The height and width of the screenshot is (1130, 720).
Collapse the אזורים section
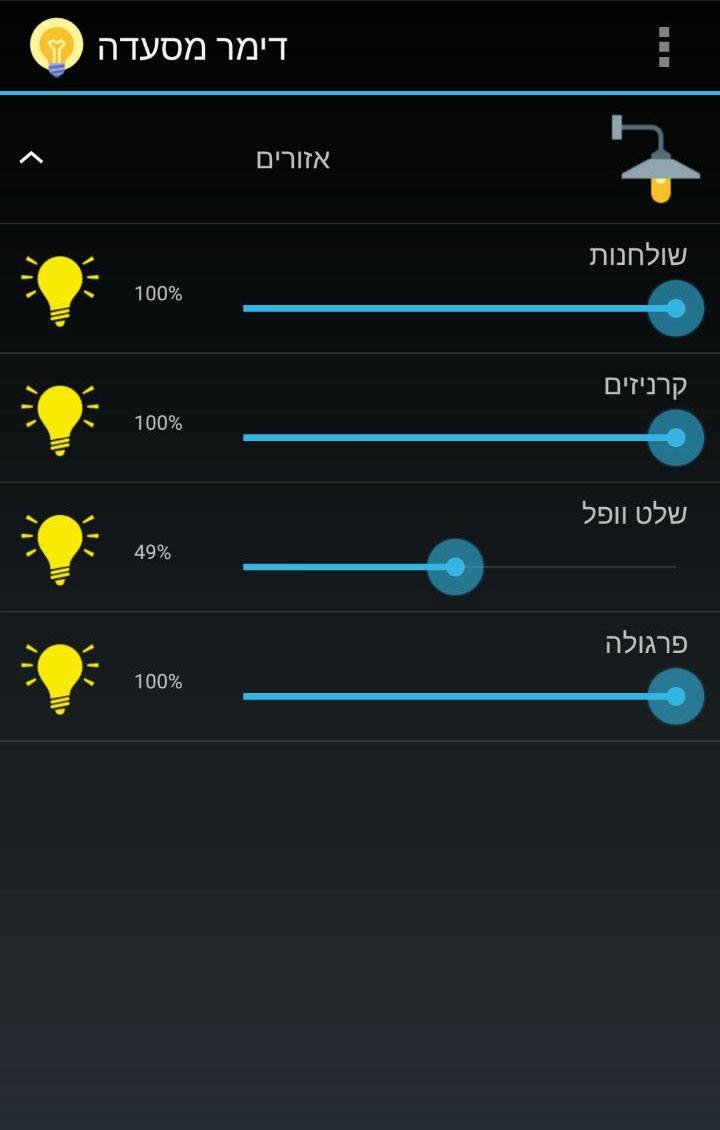tap(32, 158)
